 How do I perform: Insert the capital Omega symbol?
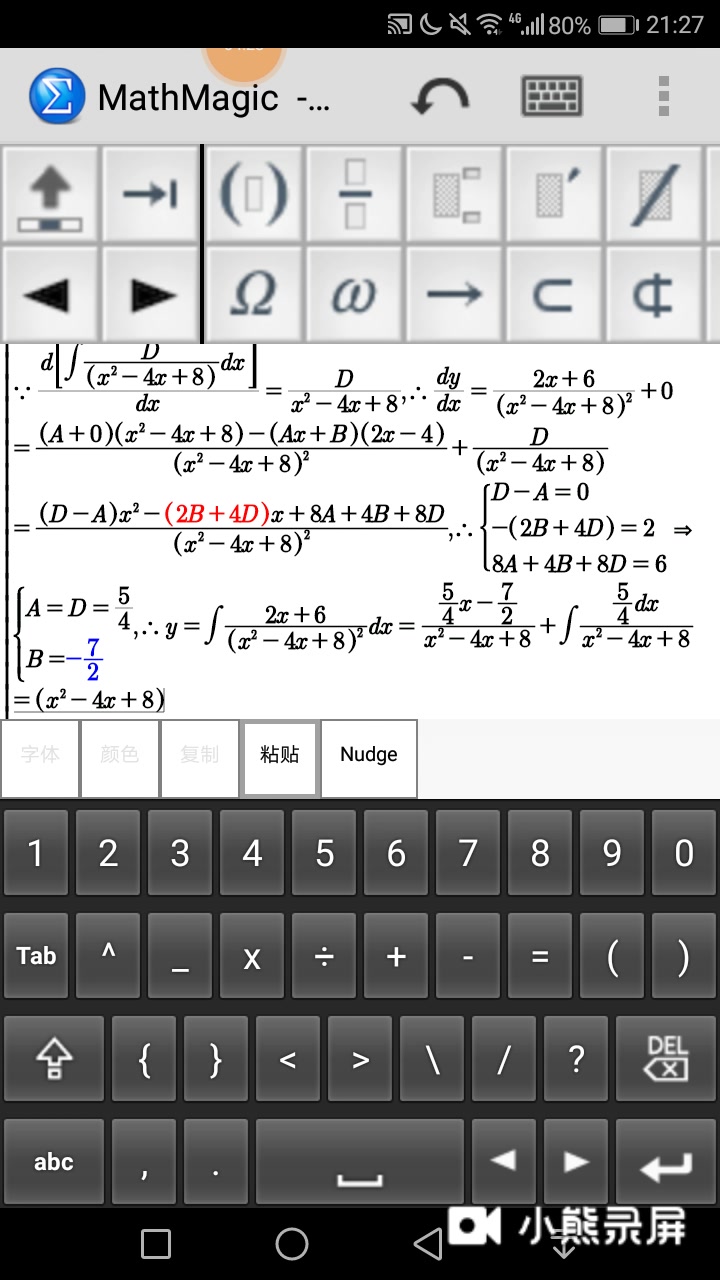click(x=254, y=295)
